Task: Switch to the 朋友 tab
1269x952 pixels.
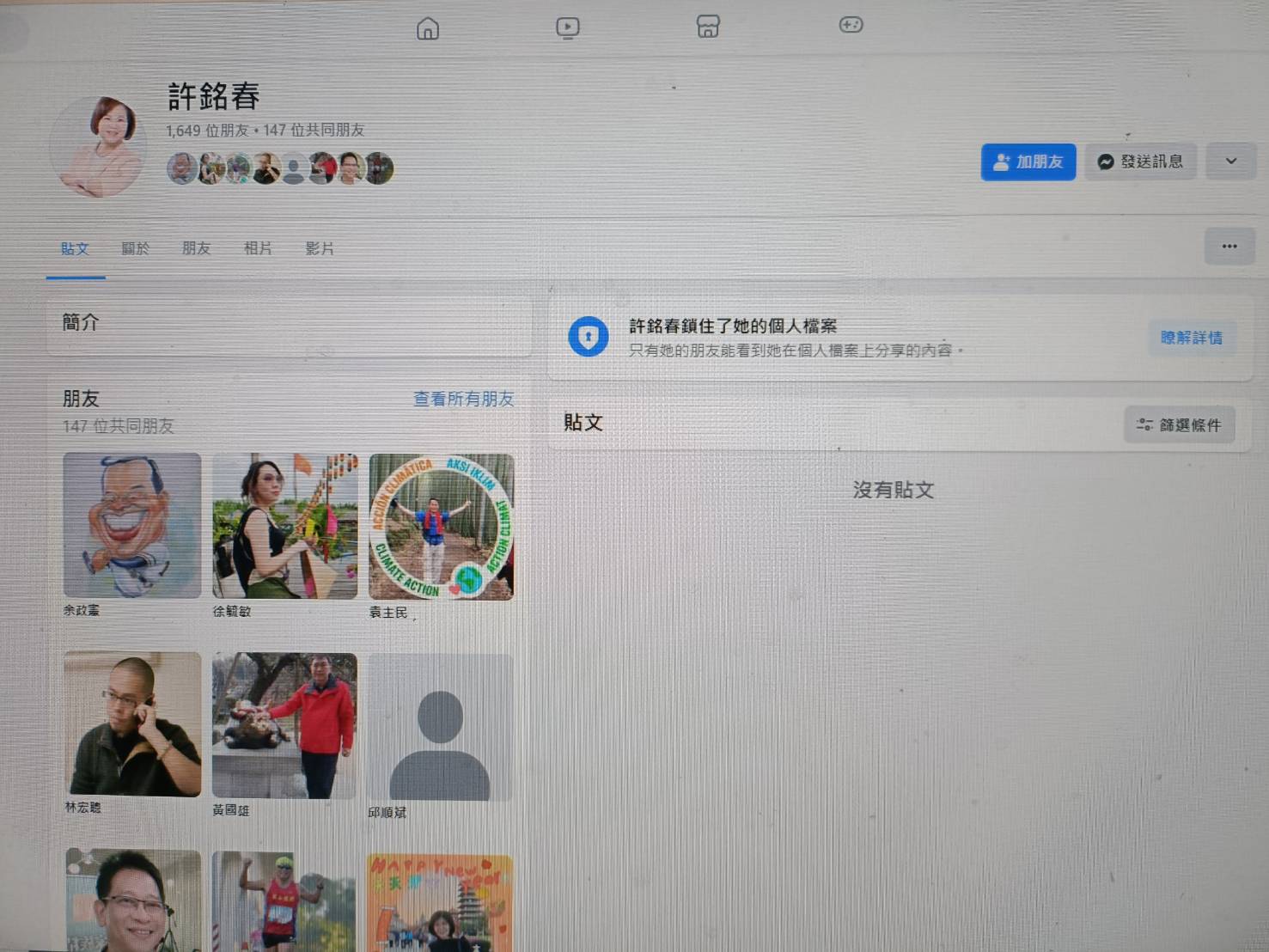Action: pos(196,248)
